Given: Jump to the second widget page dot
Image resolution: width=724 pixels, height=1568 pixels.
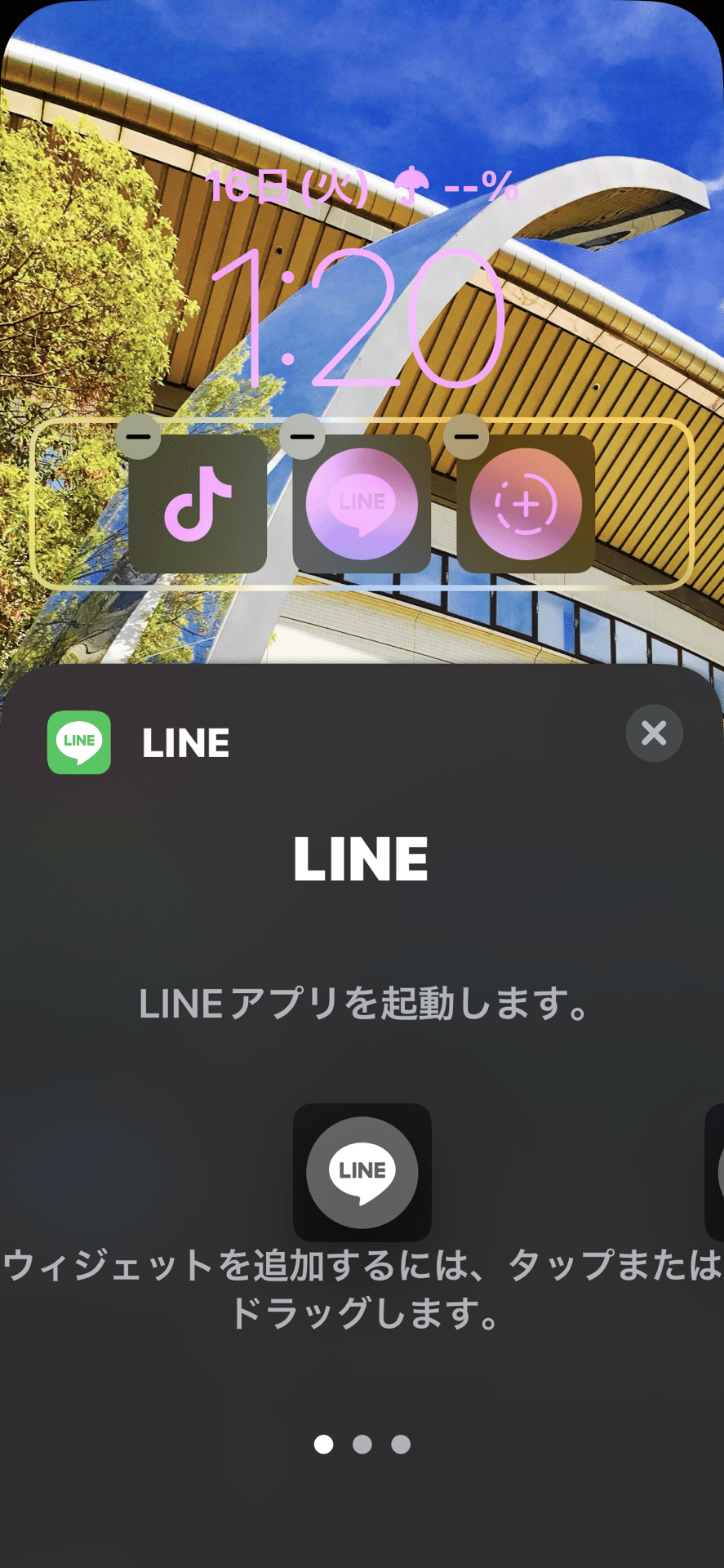Looking at the screenshot, I should click(362, 1444).
